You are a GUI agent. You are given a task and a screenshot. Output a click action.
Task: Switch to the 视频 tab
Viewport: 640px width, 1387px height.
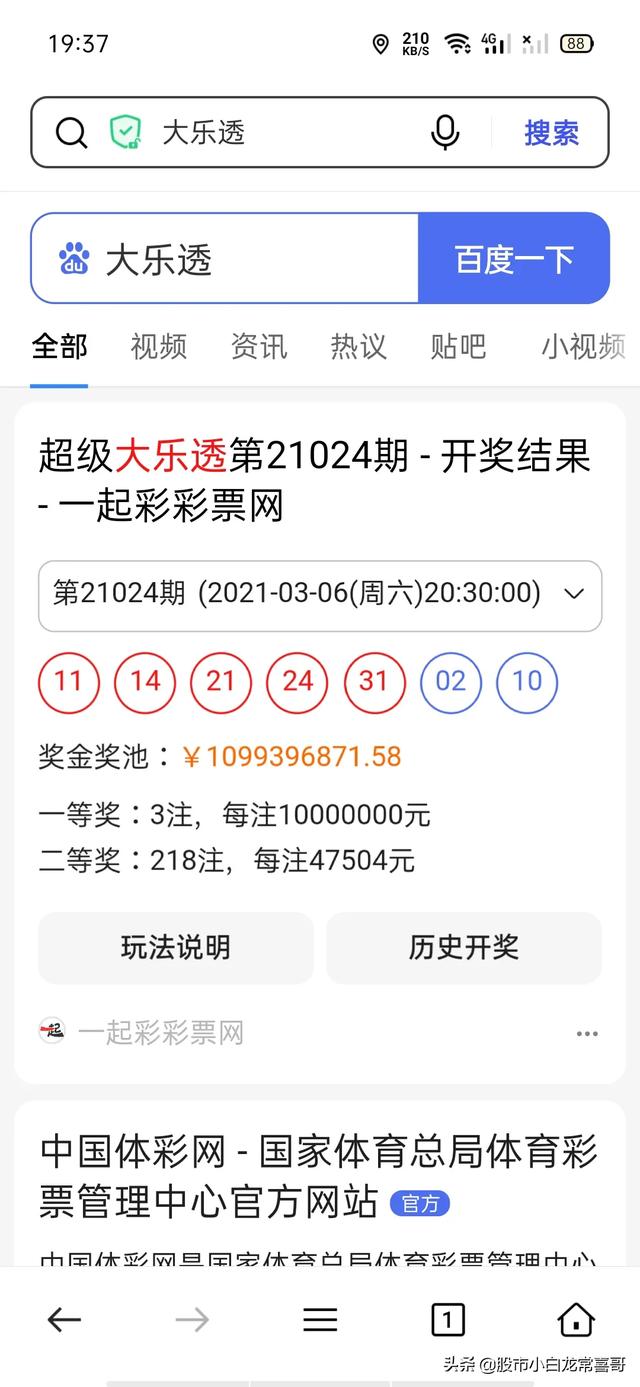coord(158,346)
